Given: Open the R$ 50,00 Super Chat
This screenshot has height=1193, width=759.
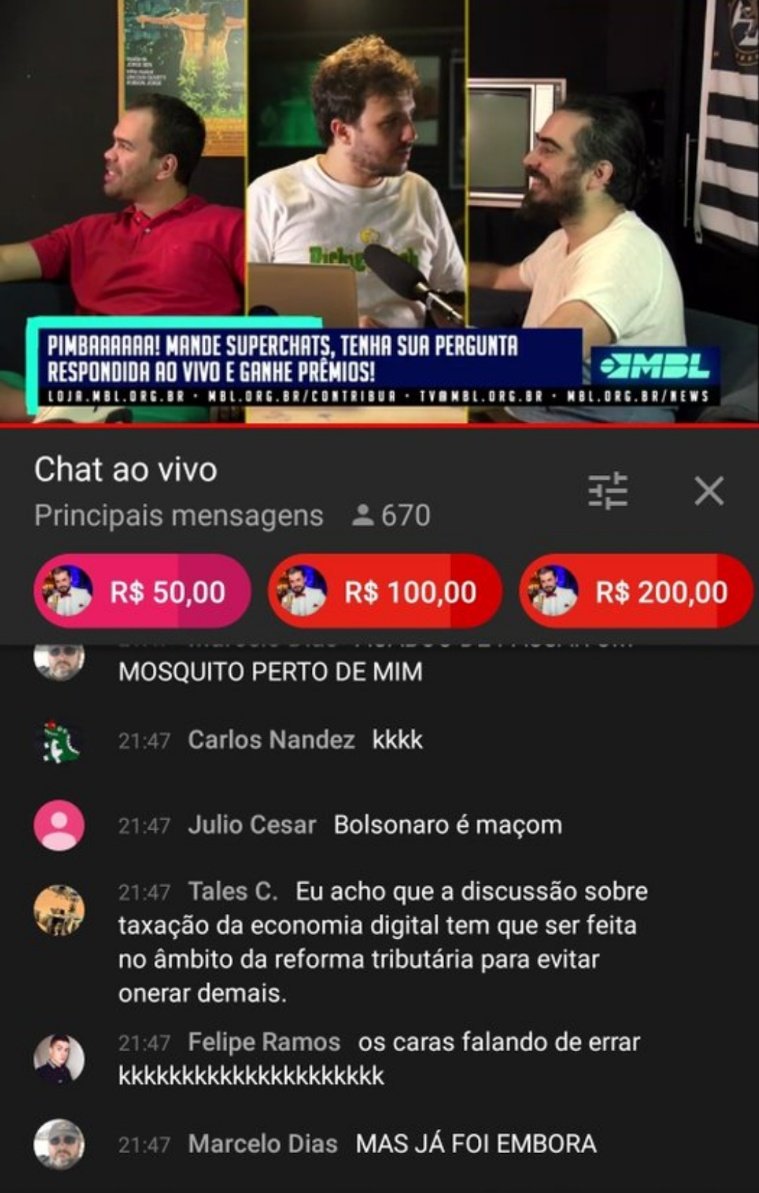Looking at the screenshot, I should pos(143,591).
